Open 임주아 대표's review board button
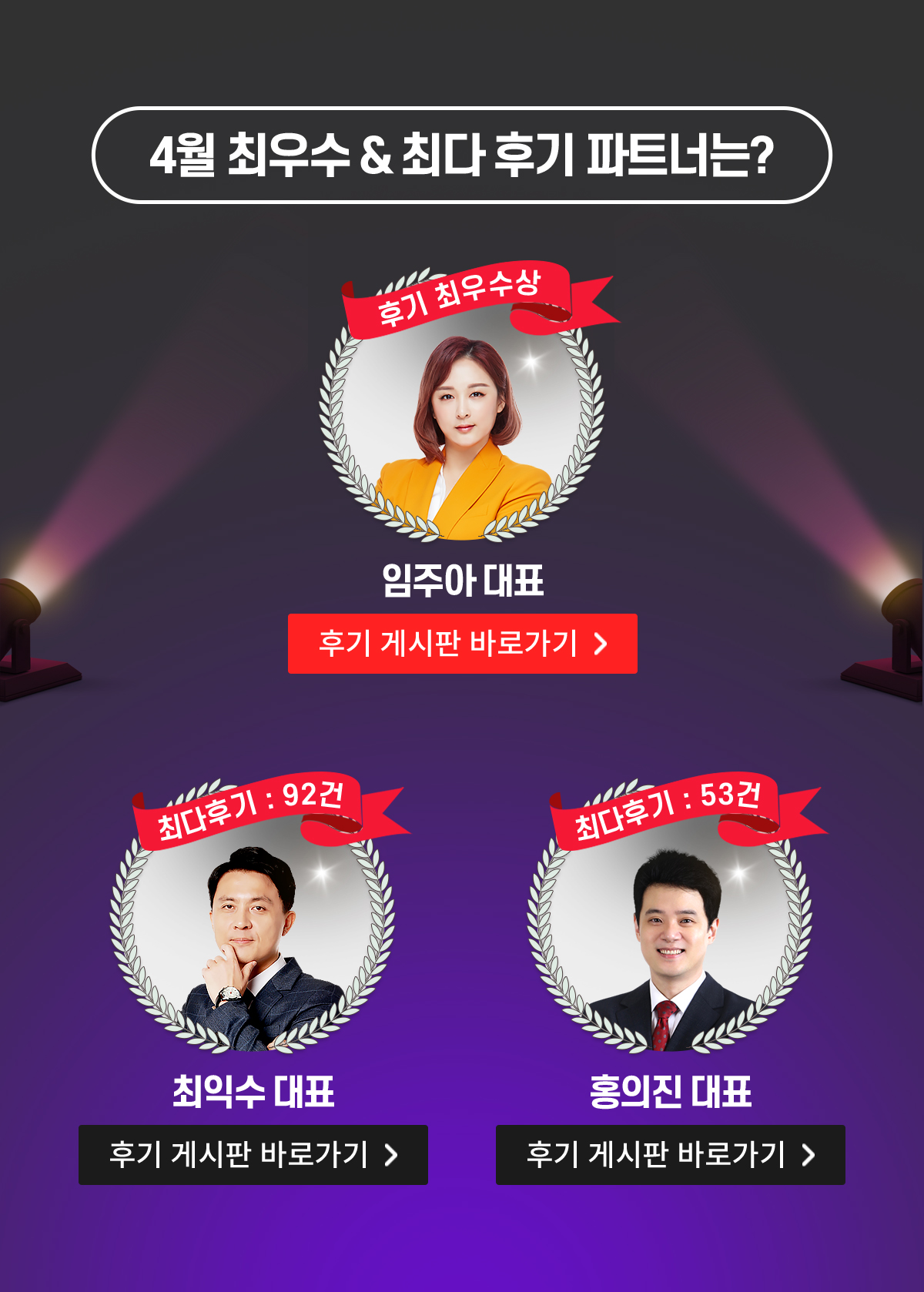 pyautogui.click(x=462, y=644)
